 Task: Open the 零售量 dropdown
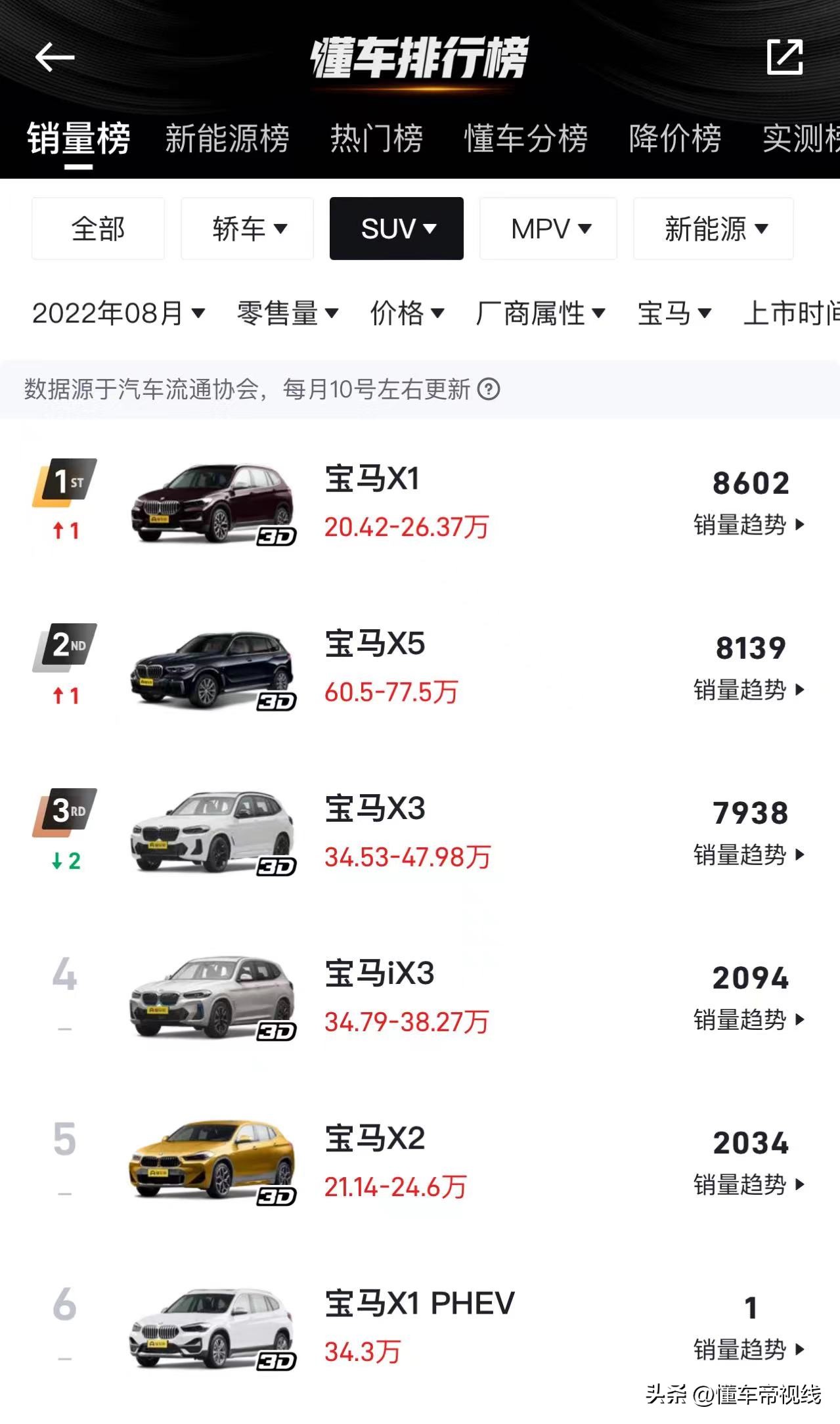pyautogui.click(x=287, y=313)
